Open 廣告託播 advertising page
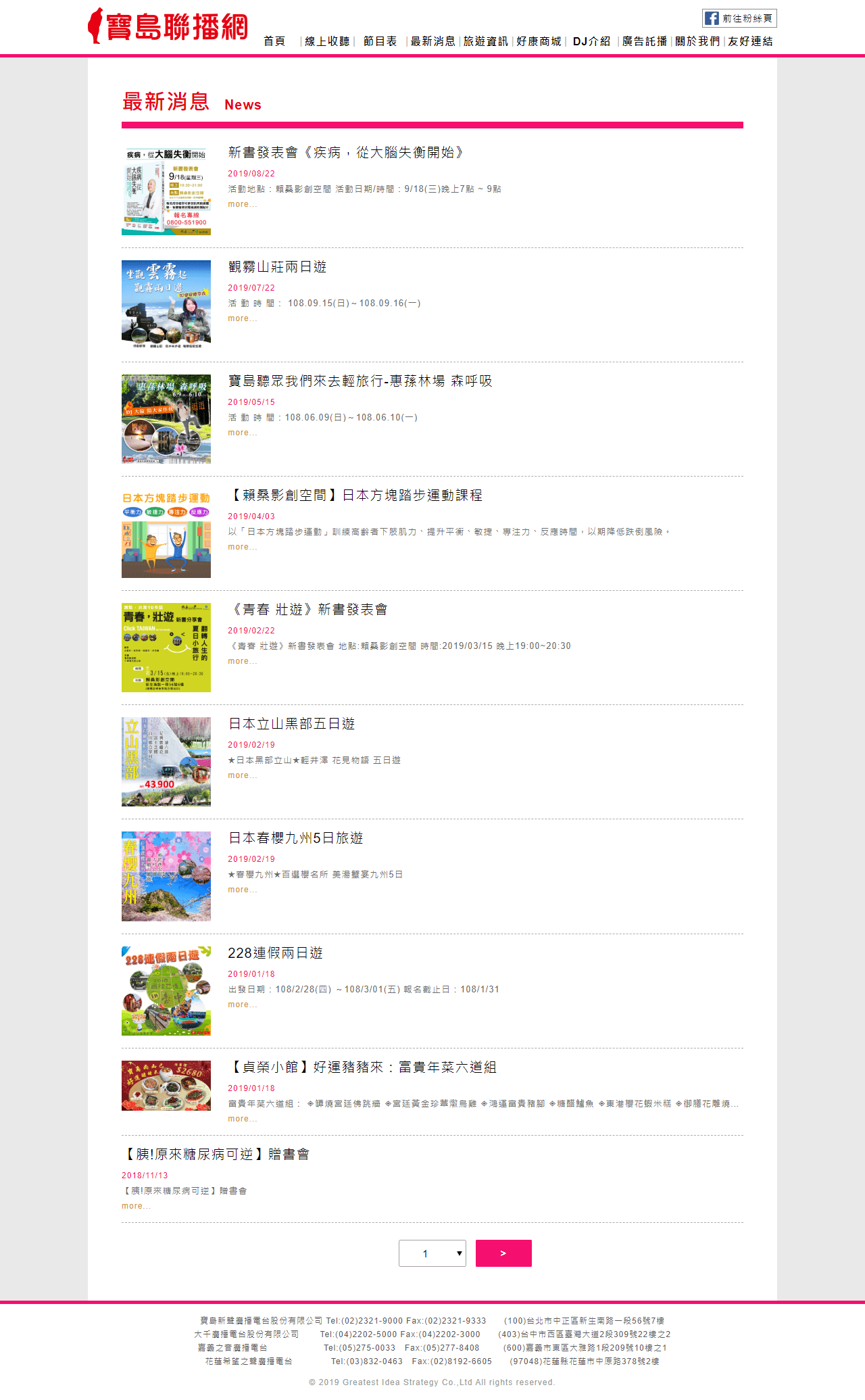This screenshot has width=865, height=1400. pyautogui.click(x=644, y=41)
